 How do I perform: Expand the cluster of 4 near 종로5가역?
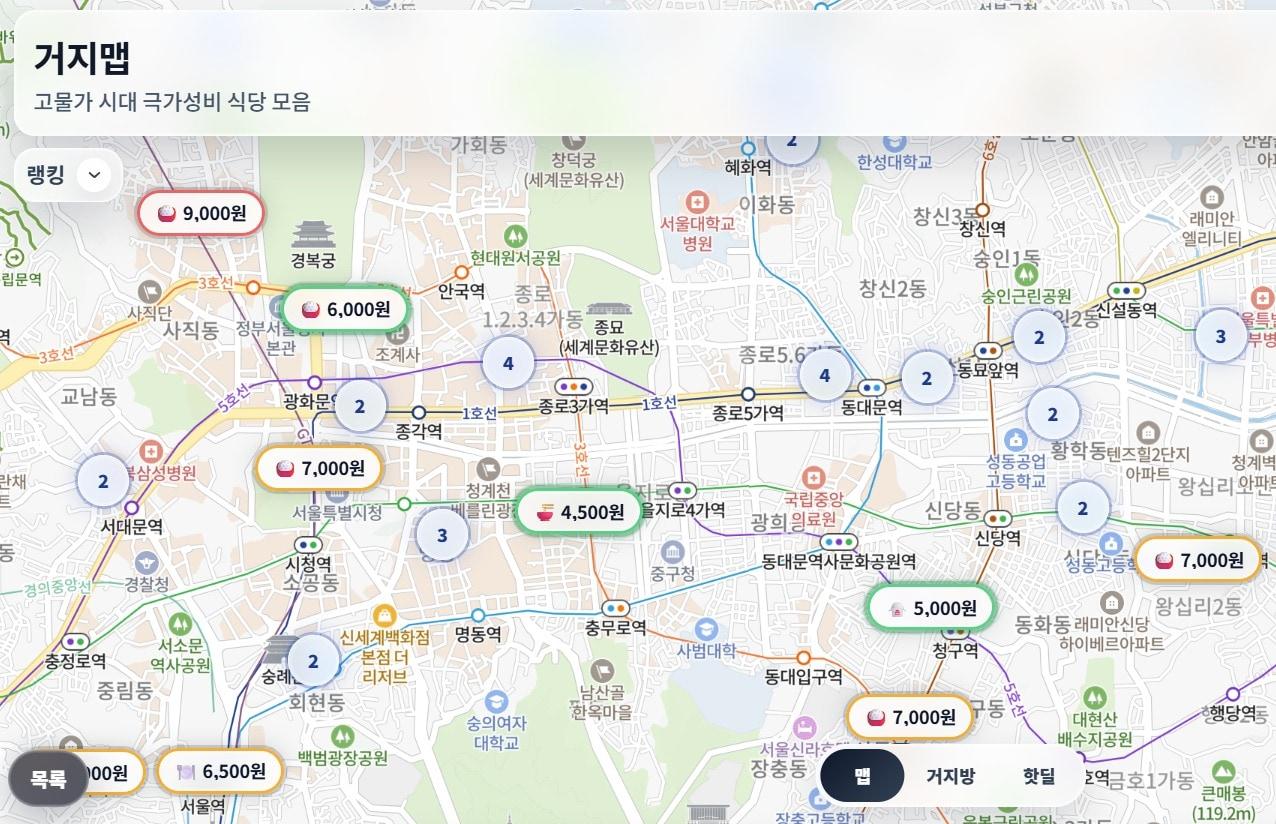pyautogui.click(x=825, y=376)
